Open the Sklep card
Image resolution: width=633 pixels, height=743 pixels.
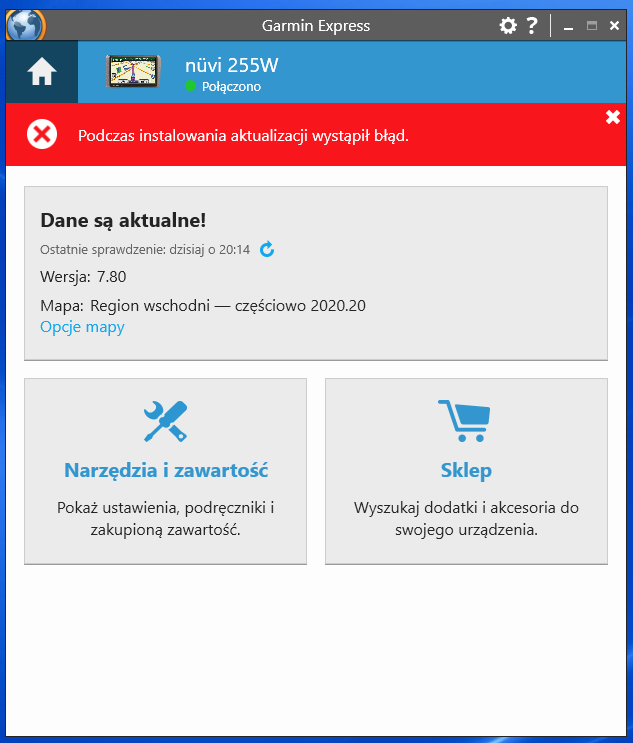466,470
